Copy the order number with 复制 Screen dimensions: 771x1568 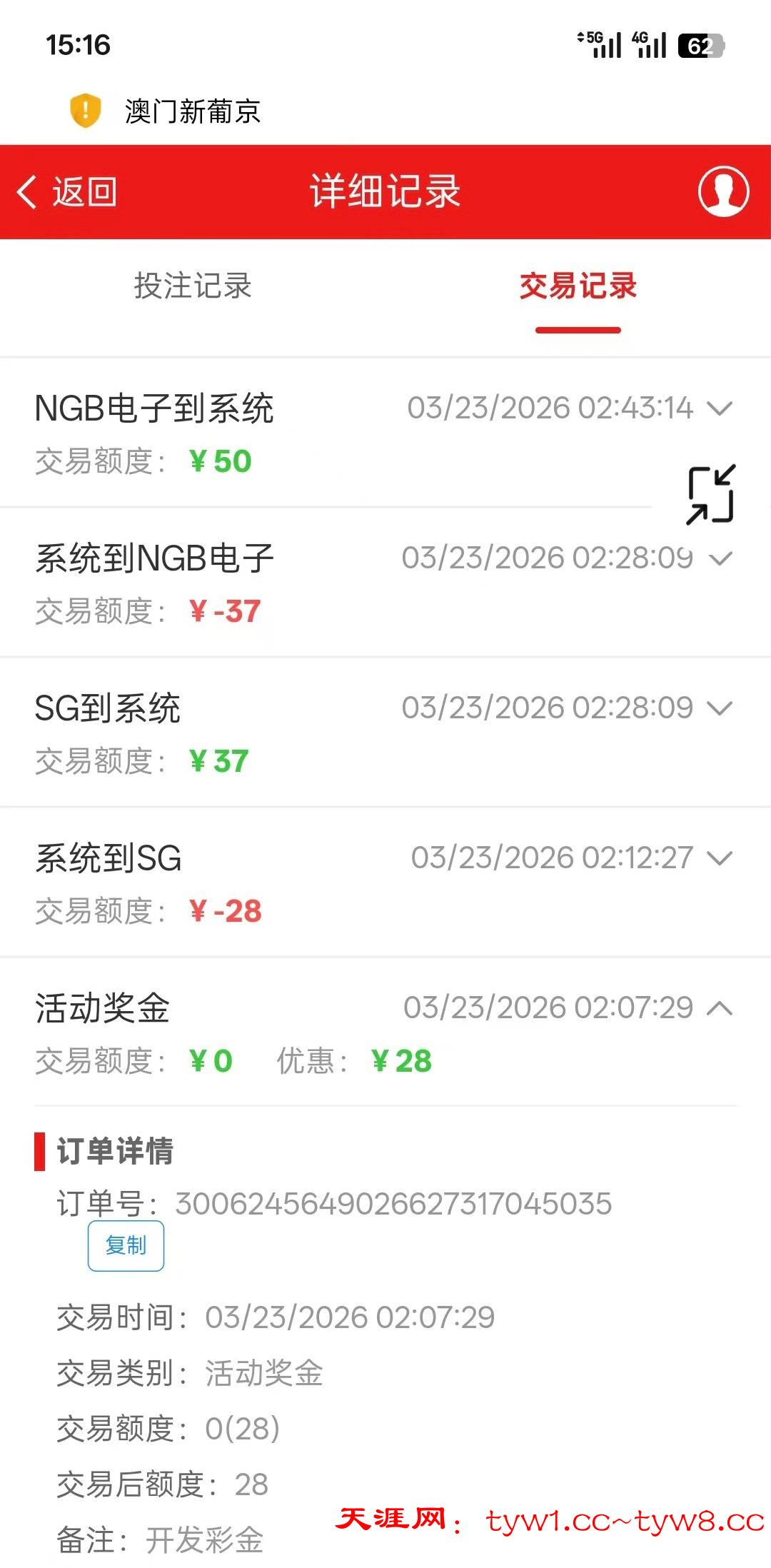pos(126,1246)
